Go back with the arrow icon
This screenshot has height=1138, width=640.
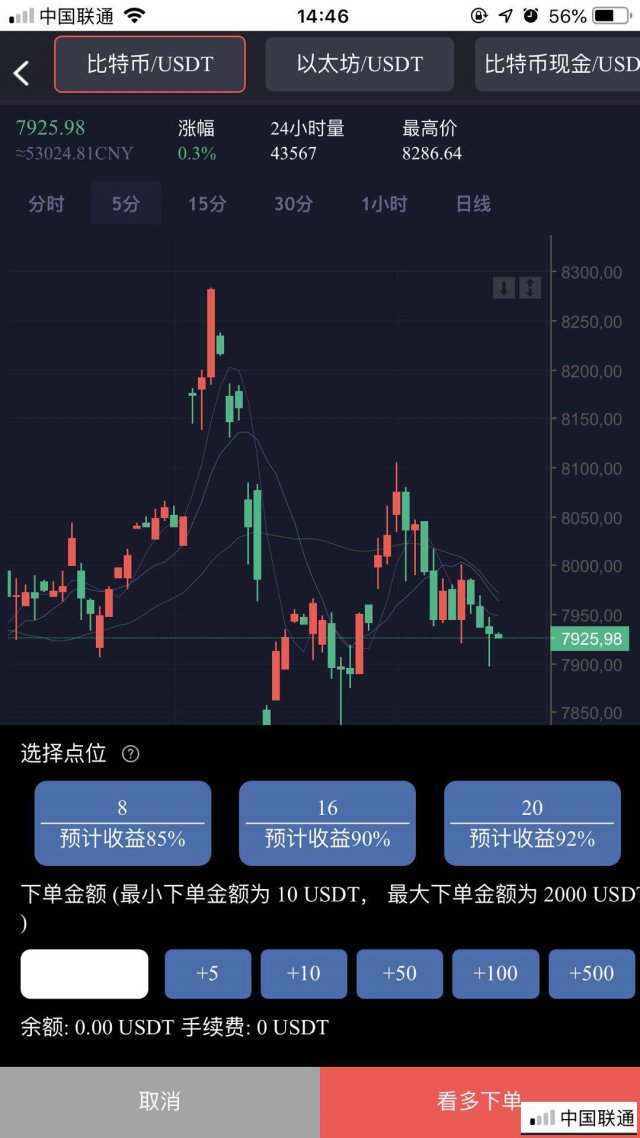point(21,71)
